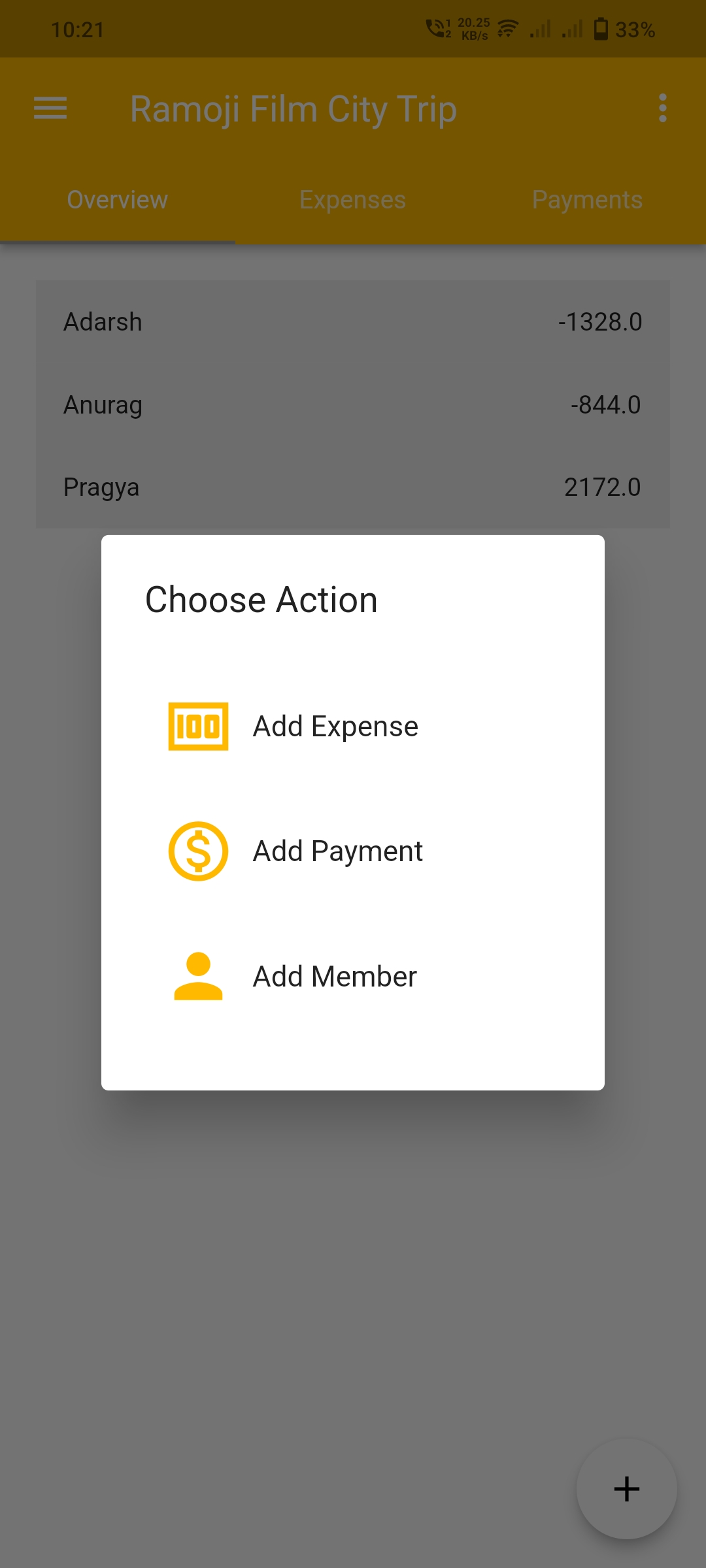Select Add Member from the dialog
This screenshot has height=1568, width=706.
(x=334, y=977)
